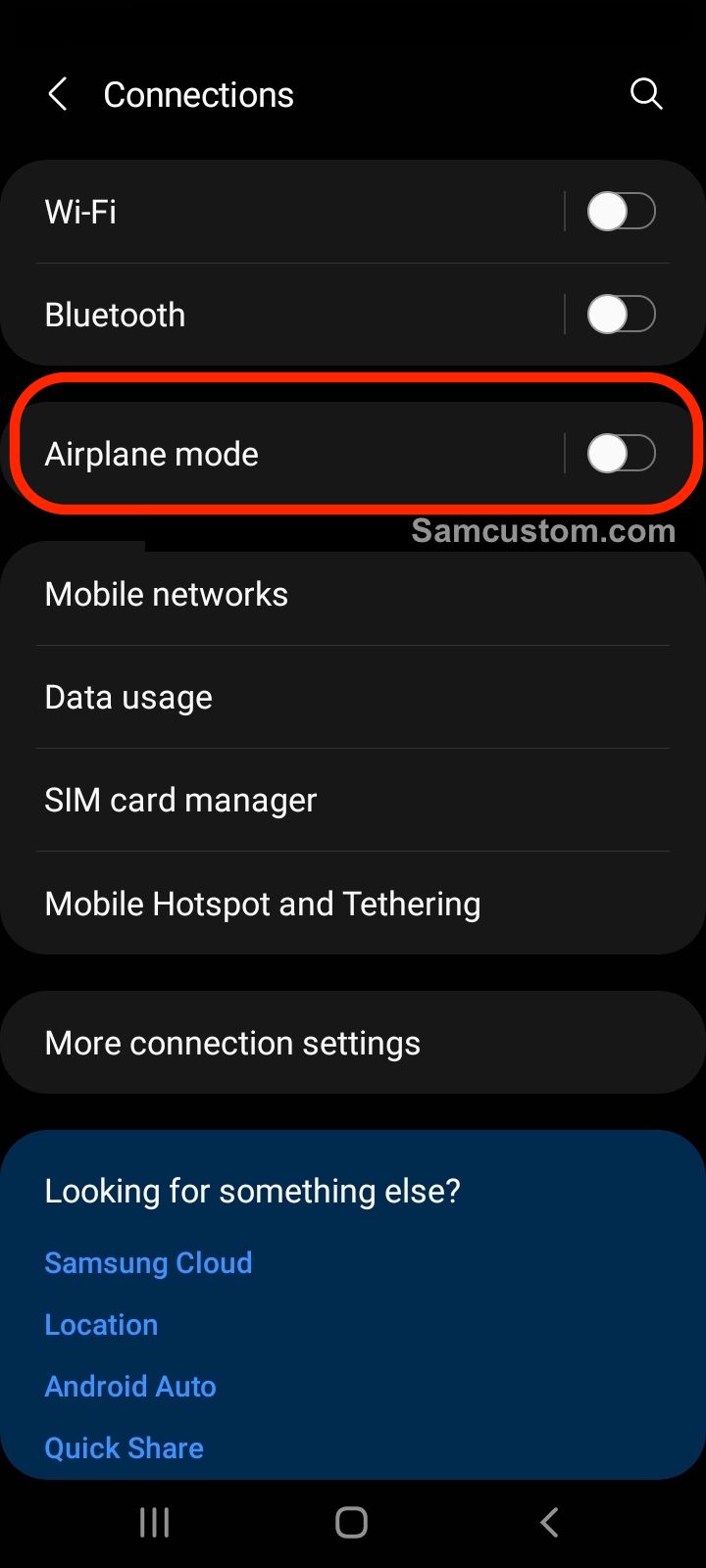Go back from Connections screen
The height and width of the screenshot is (1568, 706).
(x=58, y=95)
